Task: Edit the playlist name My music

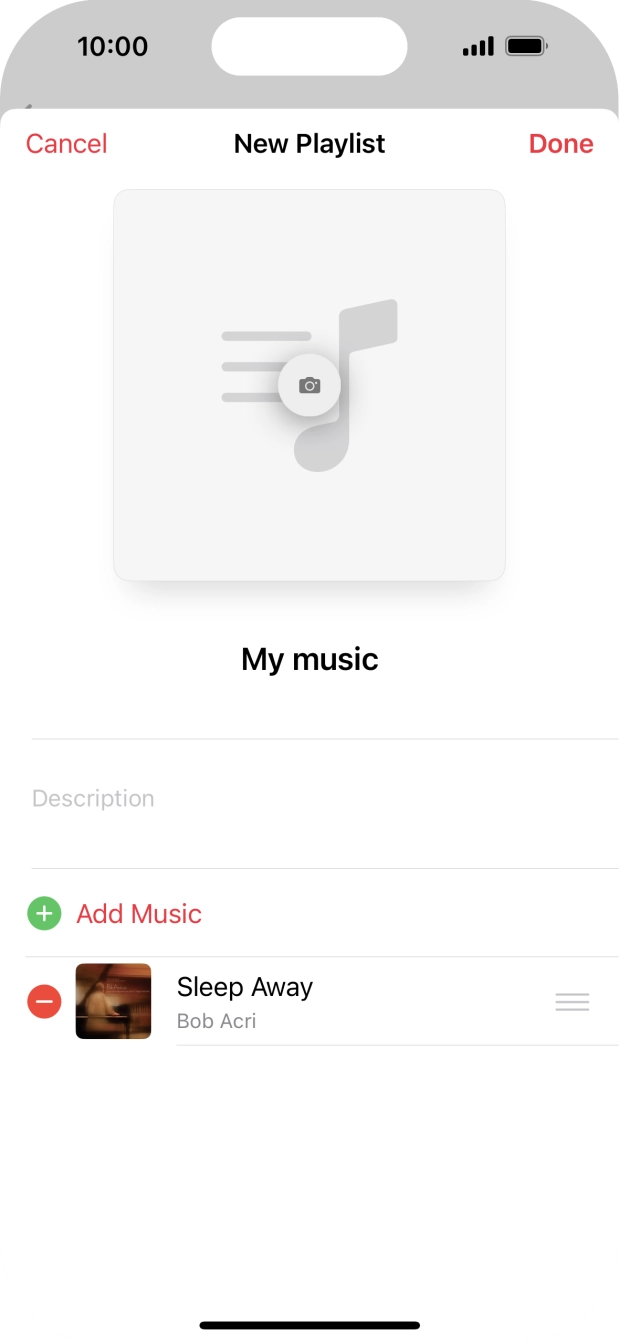Action: tap(310, 659)
